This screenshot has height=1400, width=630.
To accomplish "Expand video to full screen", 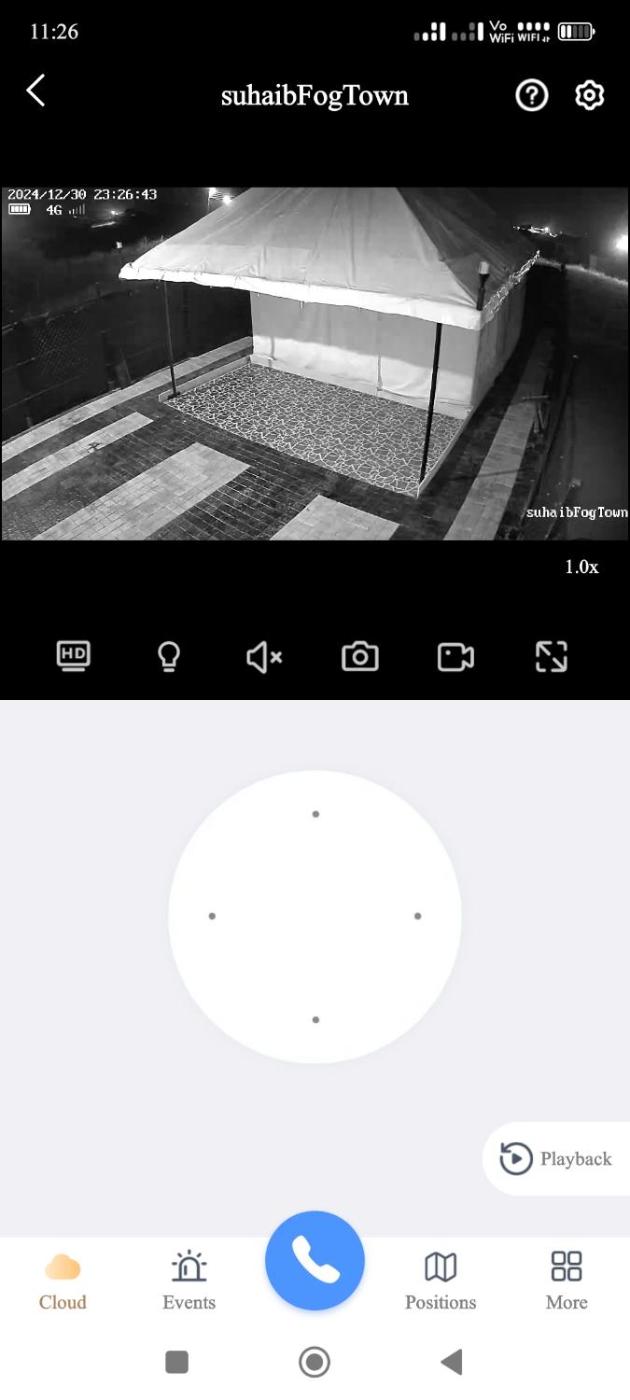I will pos(551,656).
